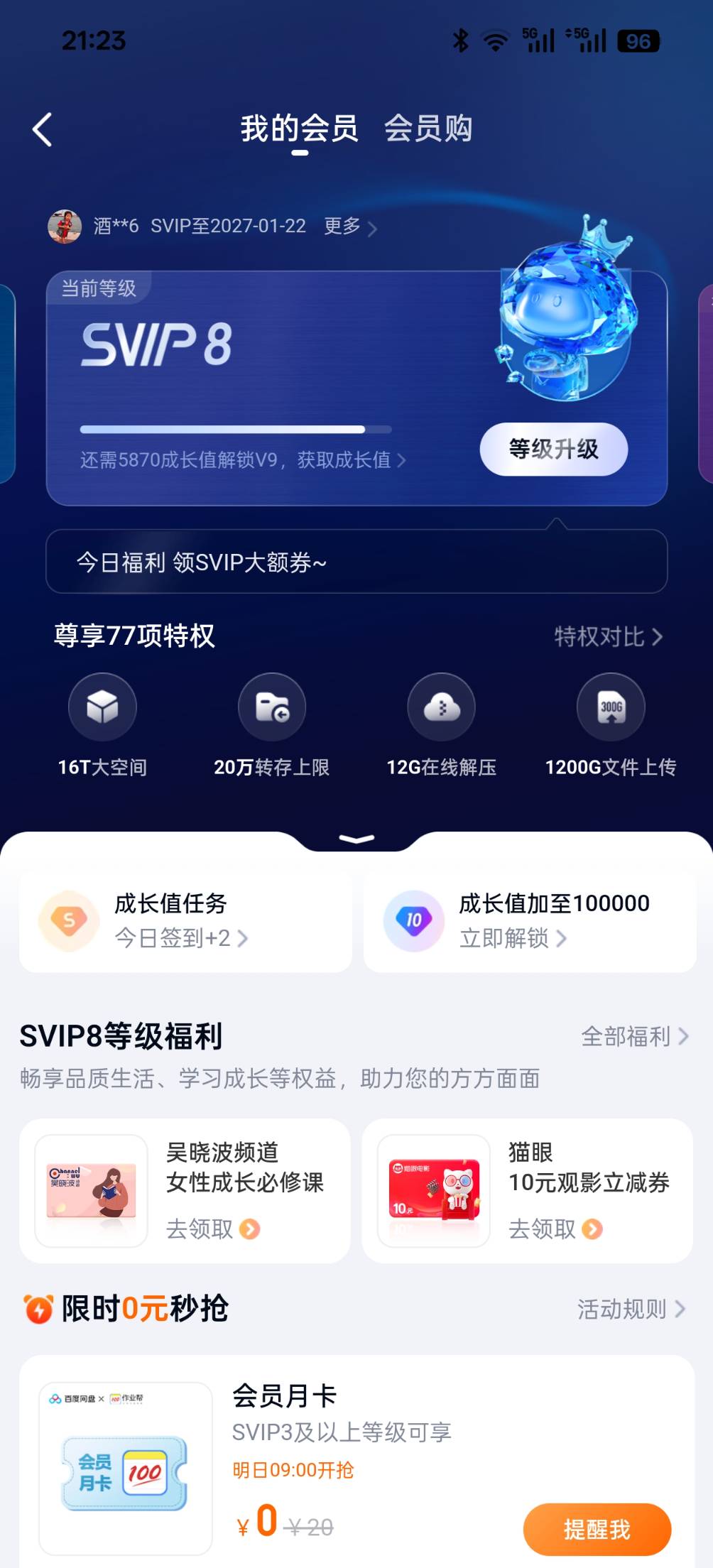Claim the 吴晓波频道 女性成长必修课 benefit
Image resolution: width=713 pixels, height=1568 pixels.
coord(213,1229)
